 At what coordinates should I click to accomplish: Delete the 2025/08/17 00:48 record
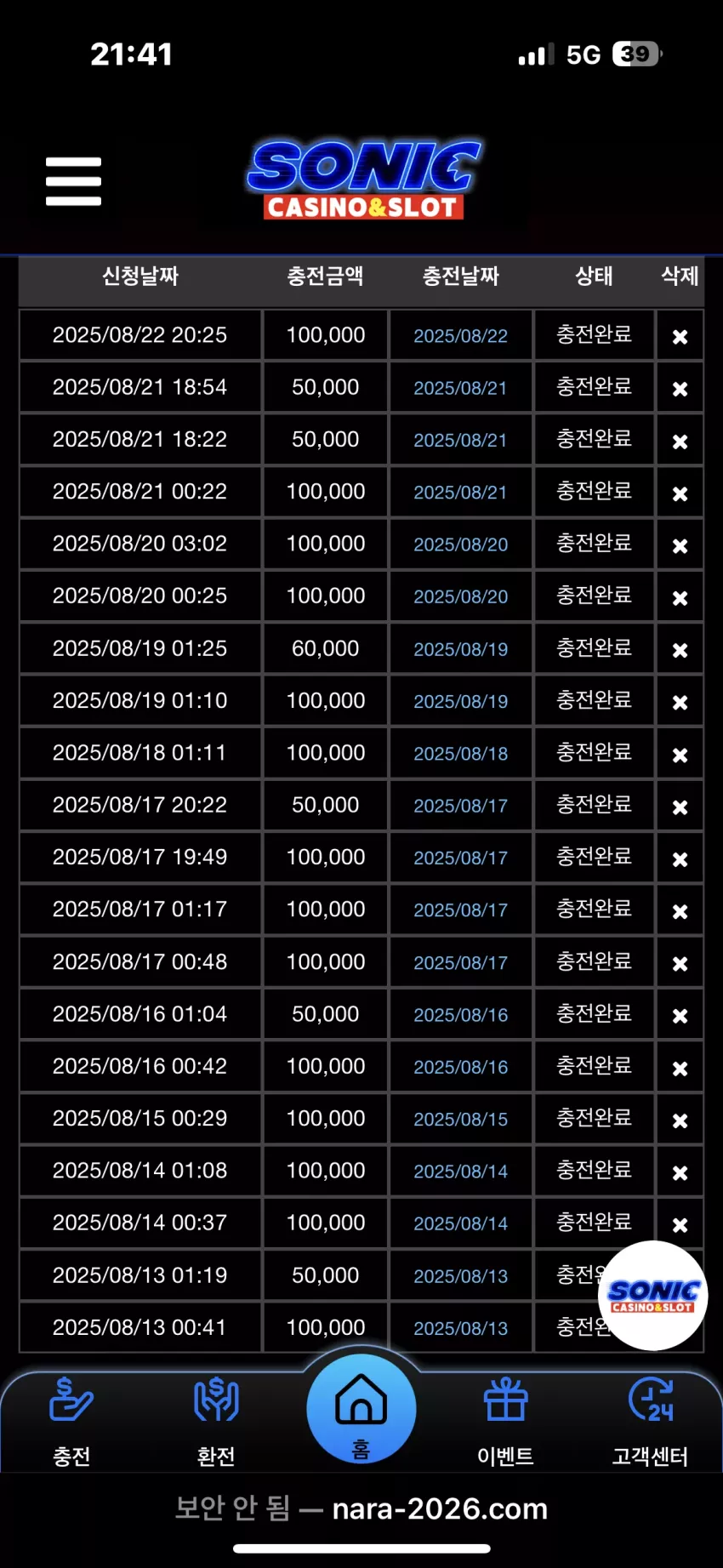(680, 964)
